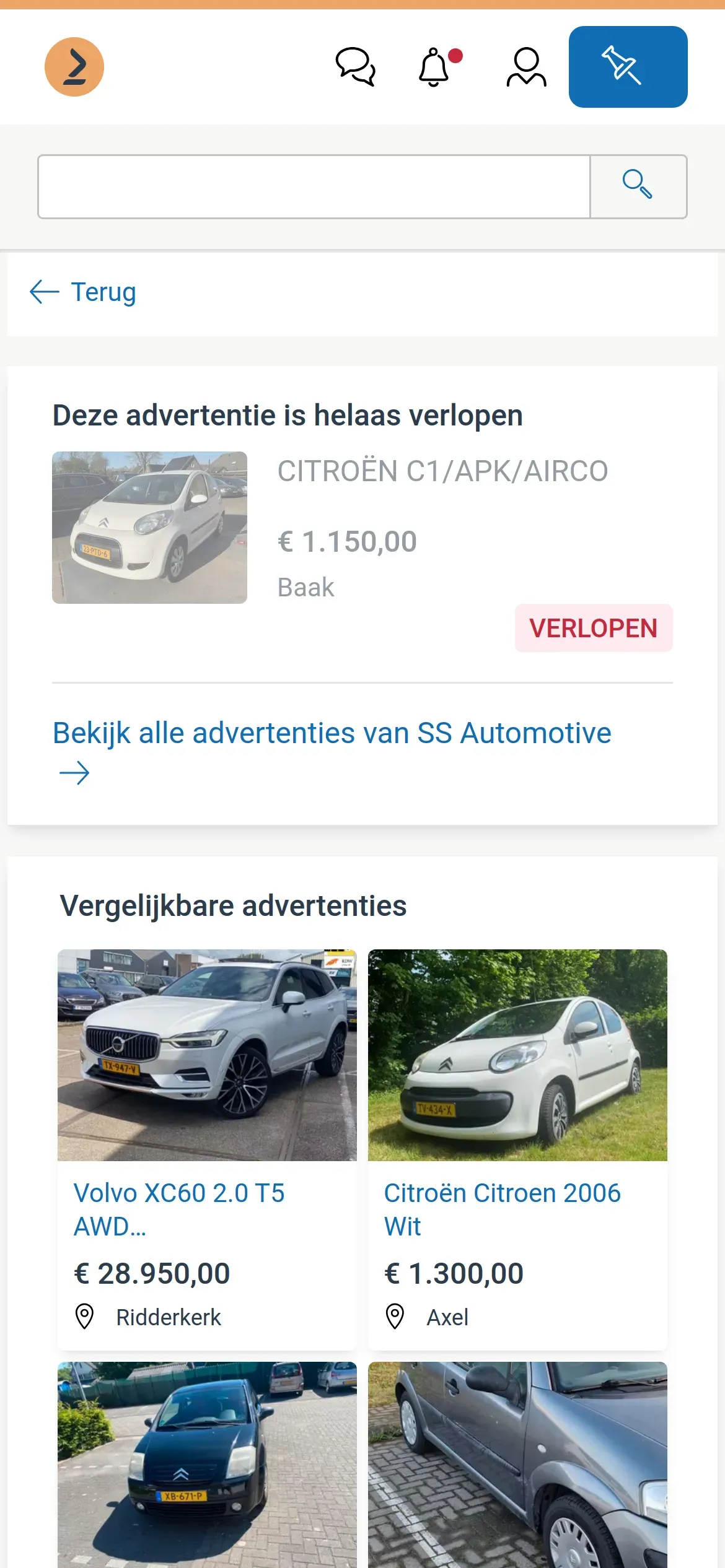Viewport: 725px width, 1568px height.
Task: Tap the magnifier search button
Action: (638, 186)
